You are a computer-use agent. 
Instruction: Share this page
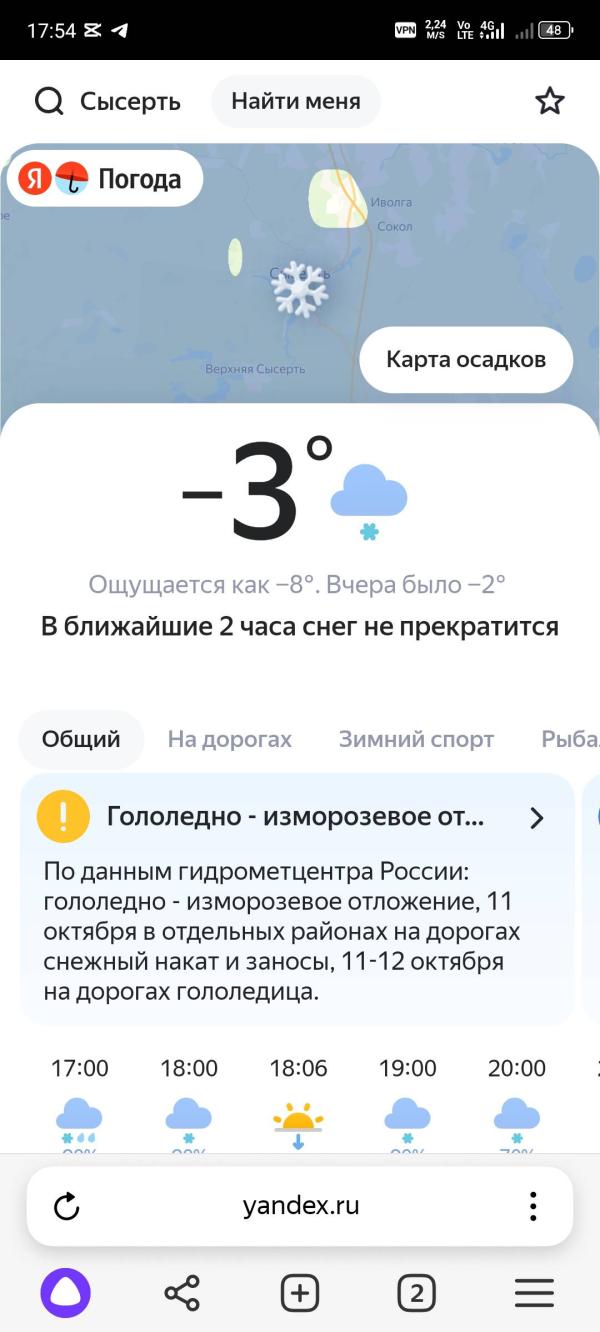click(x=182, y=1294)
